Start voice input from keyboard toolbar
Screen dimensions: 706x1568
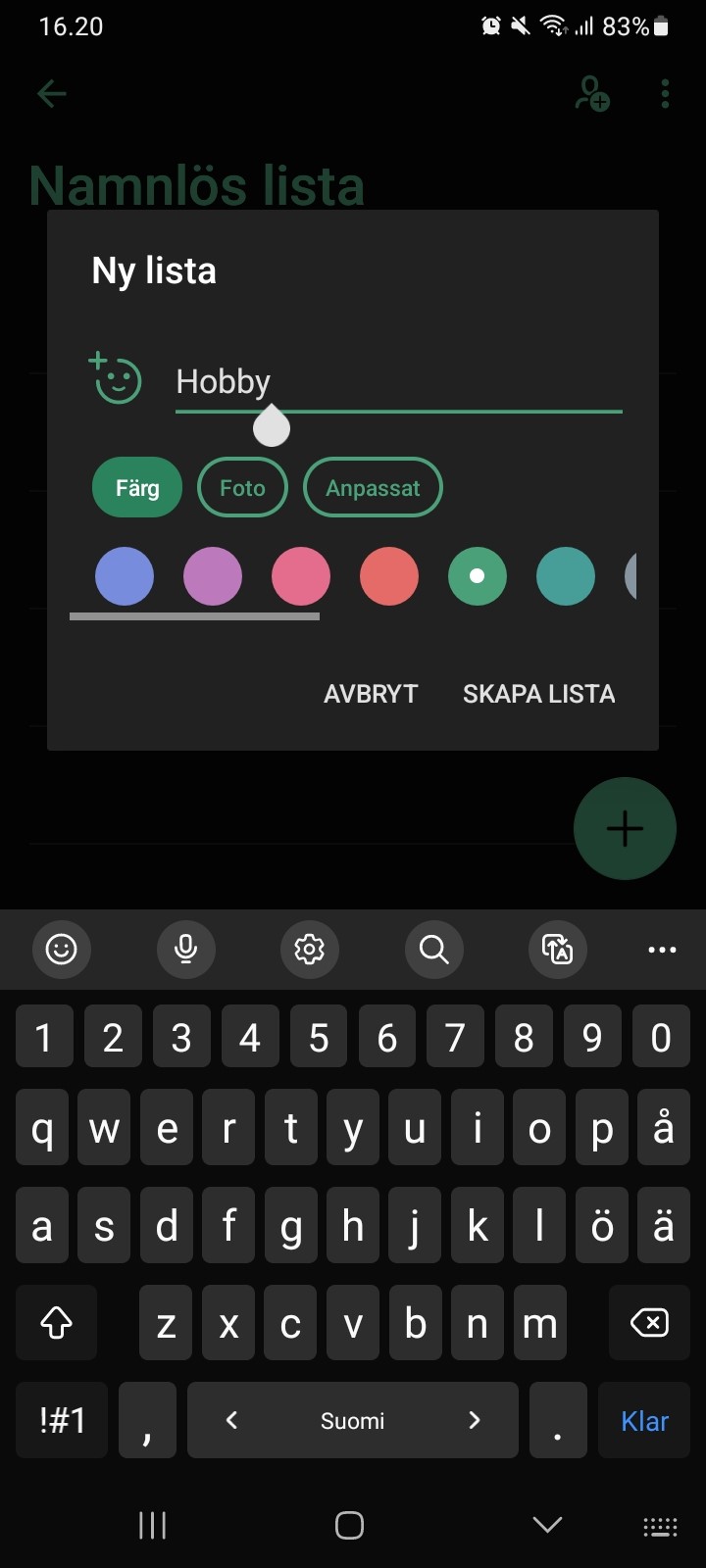click(x=185, y=949)
